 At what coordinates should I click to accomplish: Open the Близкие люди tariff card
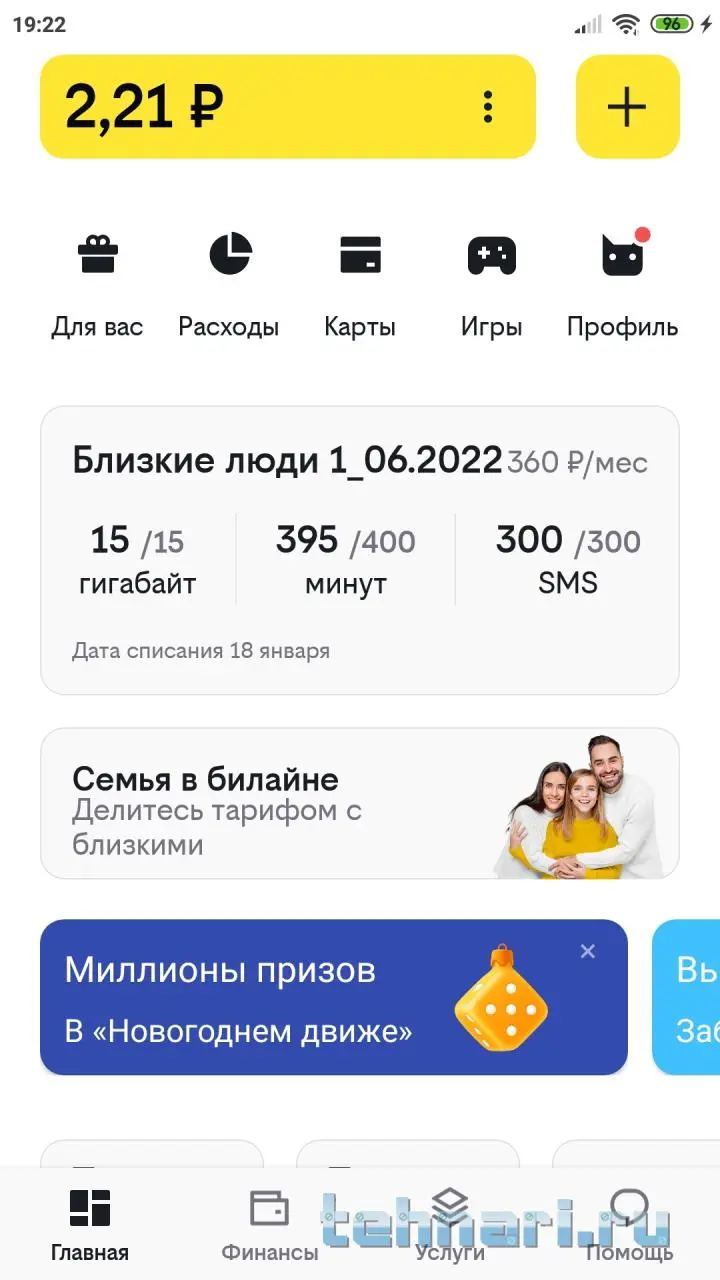(x=359, y=550)
